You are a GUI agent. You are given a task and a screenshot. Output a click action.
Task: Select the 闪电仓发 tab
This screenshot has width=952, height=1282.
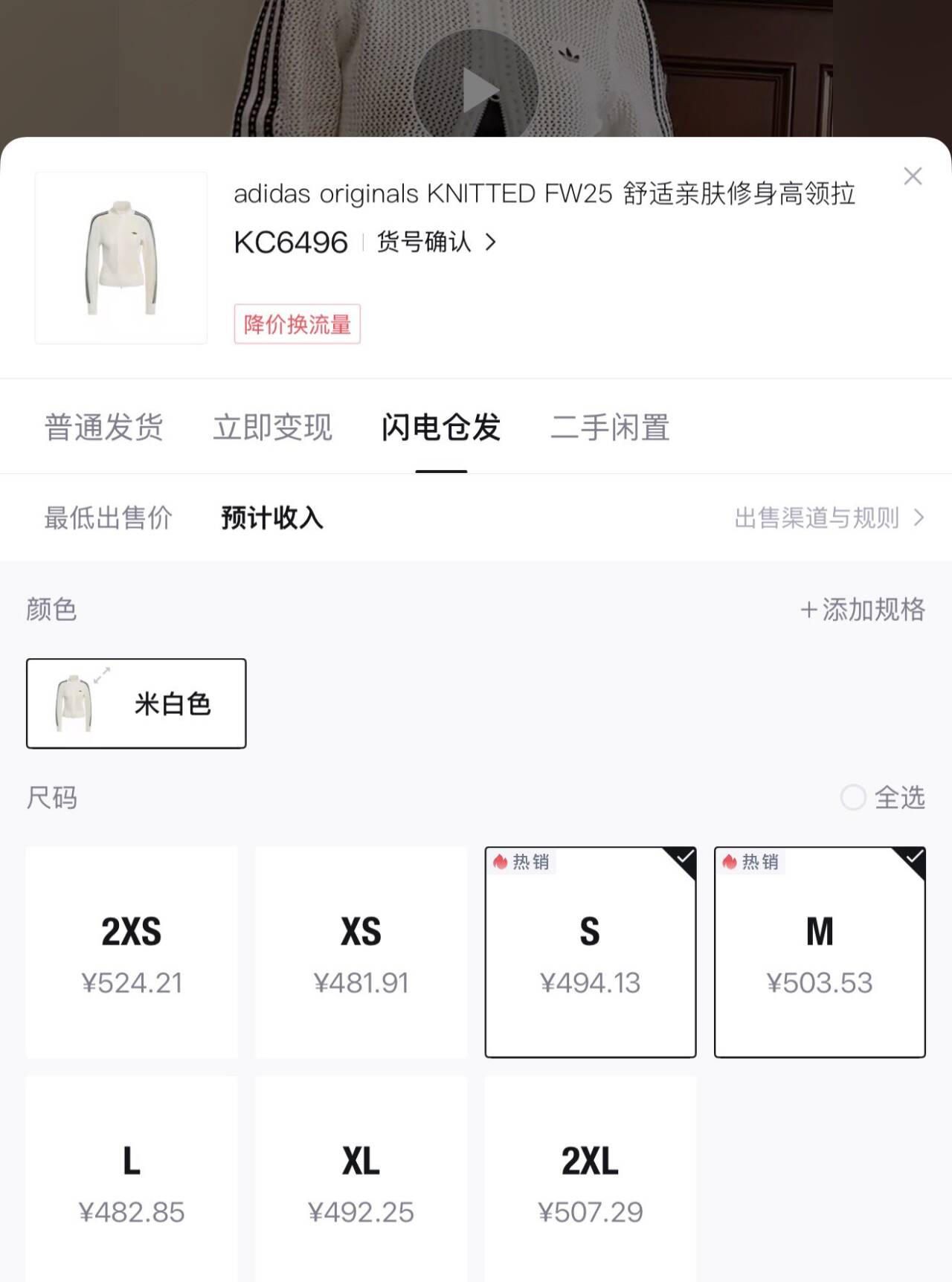[x=441, y=428]
